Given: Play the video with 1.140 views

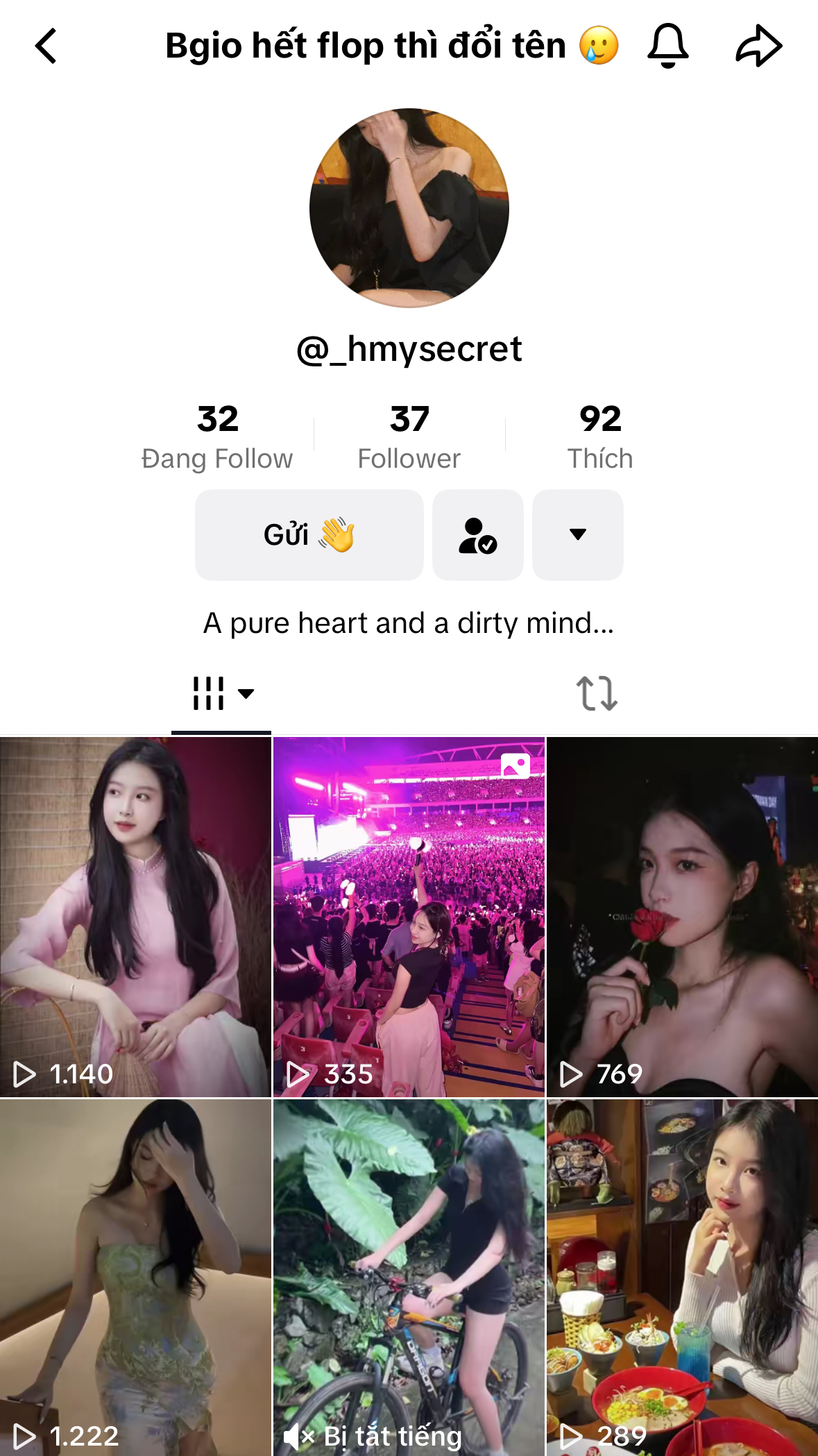Looking at the screenshot, I should 135,917.
